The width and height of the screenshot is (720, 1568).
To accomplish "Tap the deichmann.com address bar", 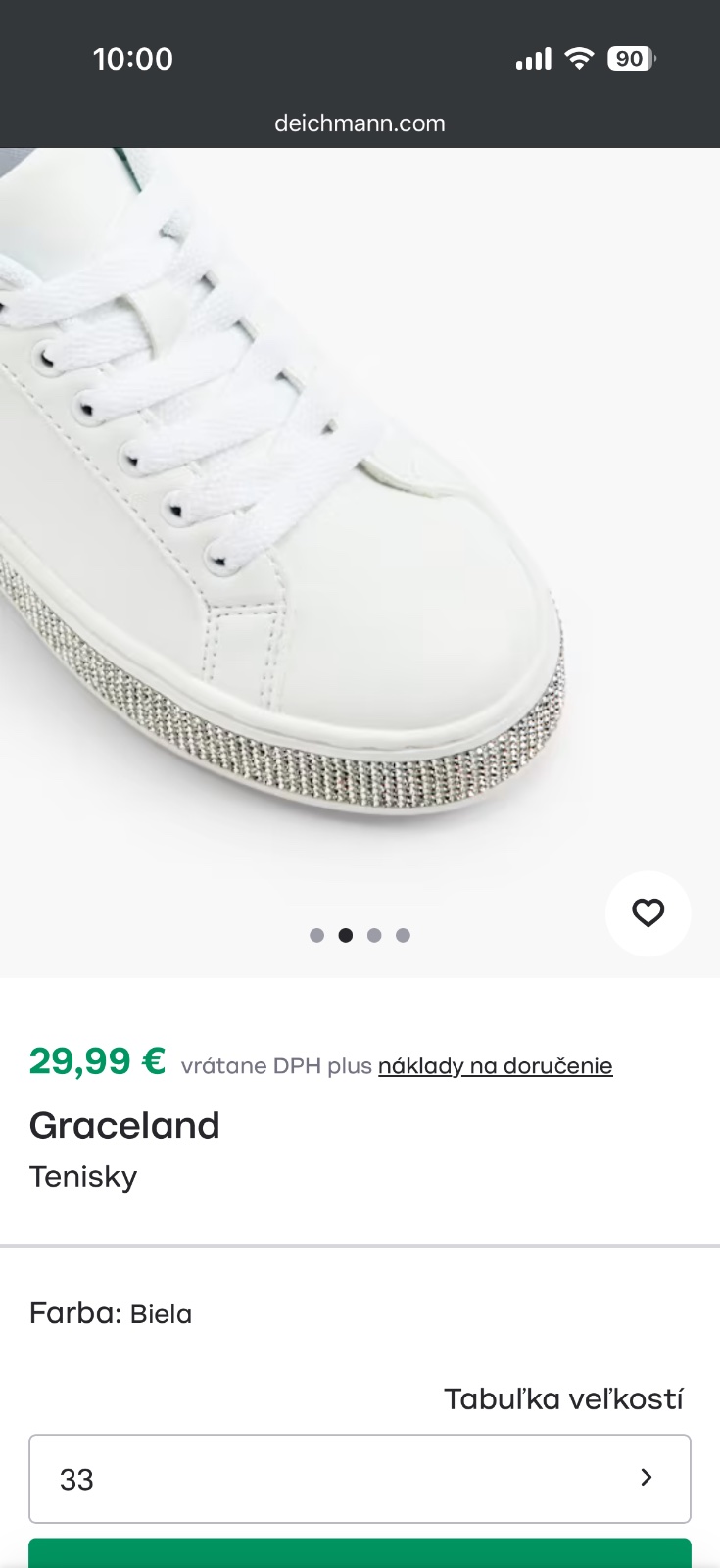I will point(360,123).
